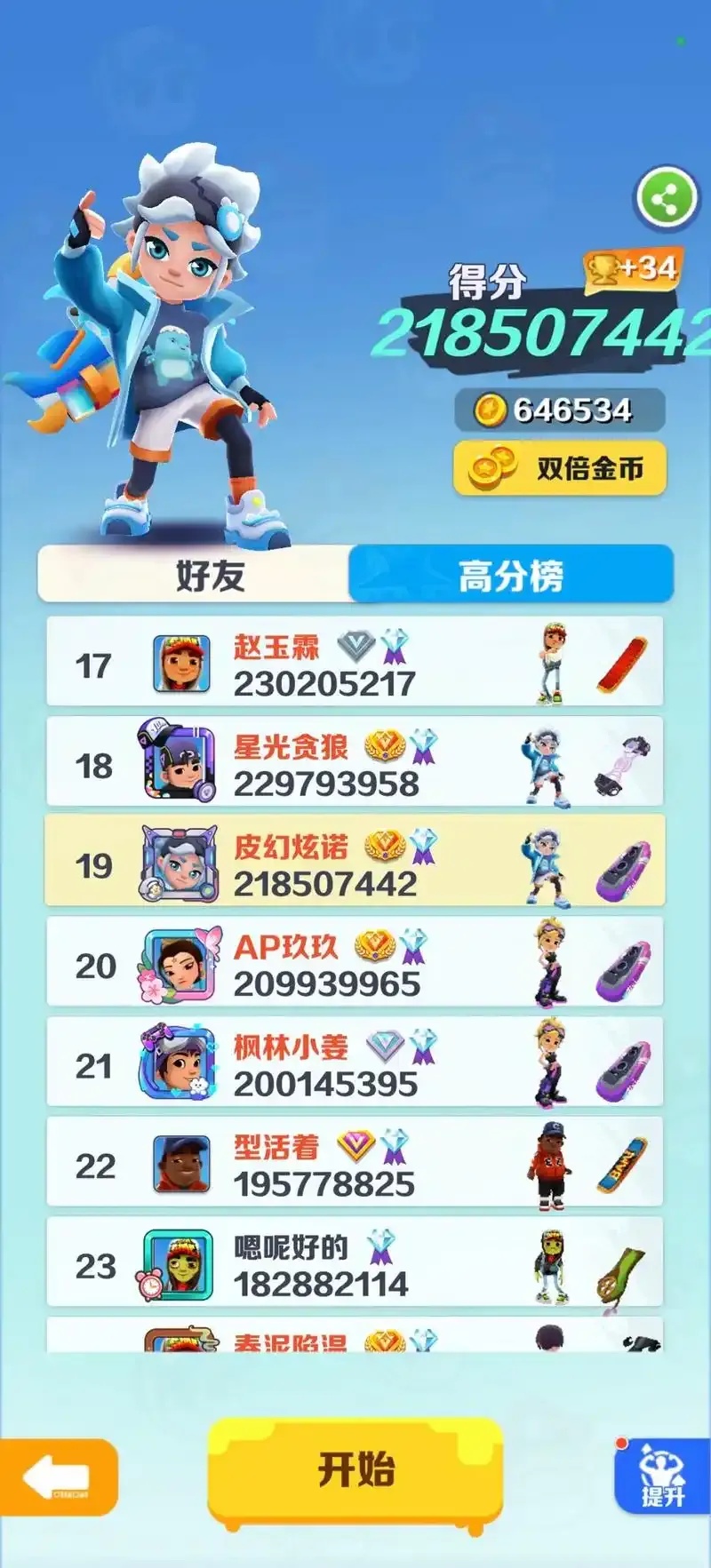Open rank 21 player 枫林小姜's row
Screen dimensions: 711x1568
pyautogui.click(x=355, y=1063)
